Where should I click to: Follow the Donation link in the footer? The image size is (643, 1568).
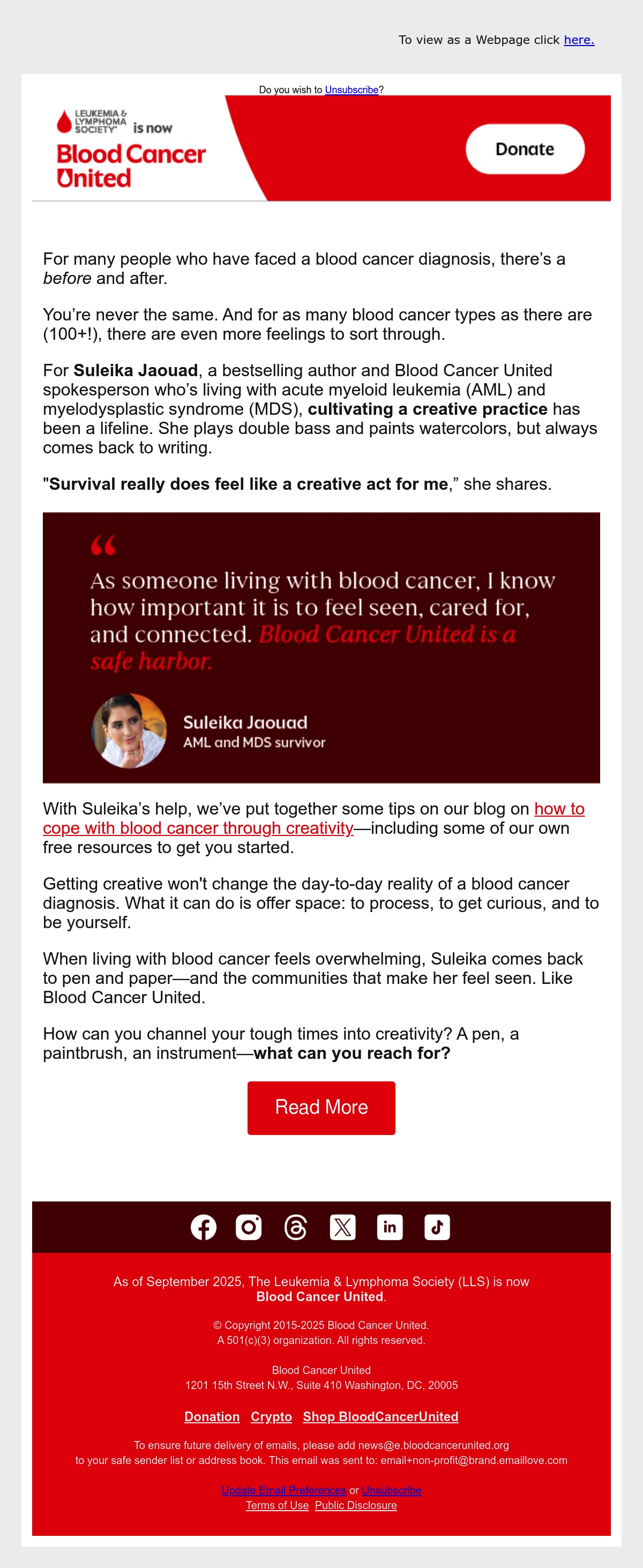point(212,1416)
